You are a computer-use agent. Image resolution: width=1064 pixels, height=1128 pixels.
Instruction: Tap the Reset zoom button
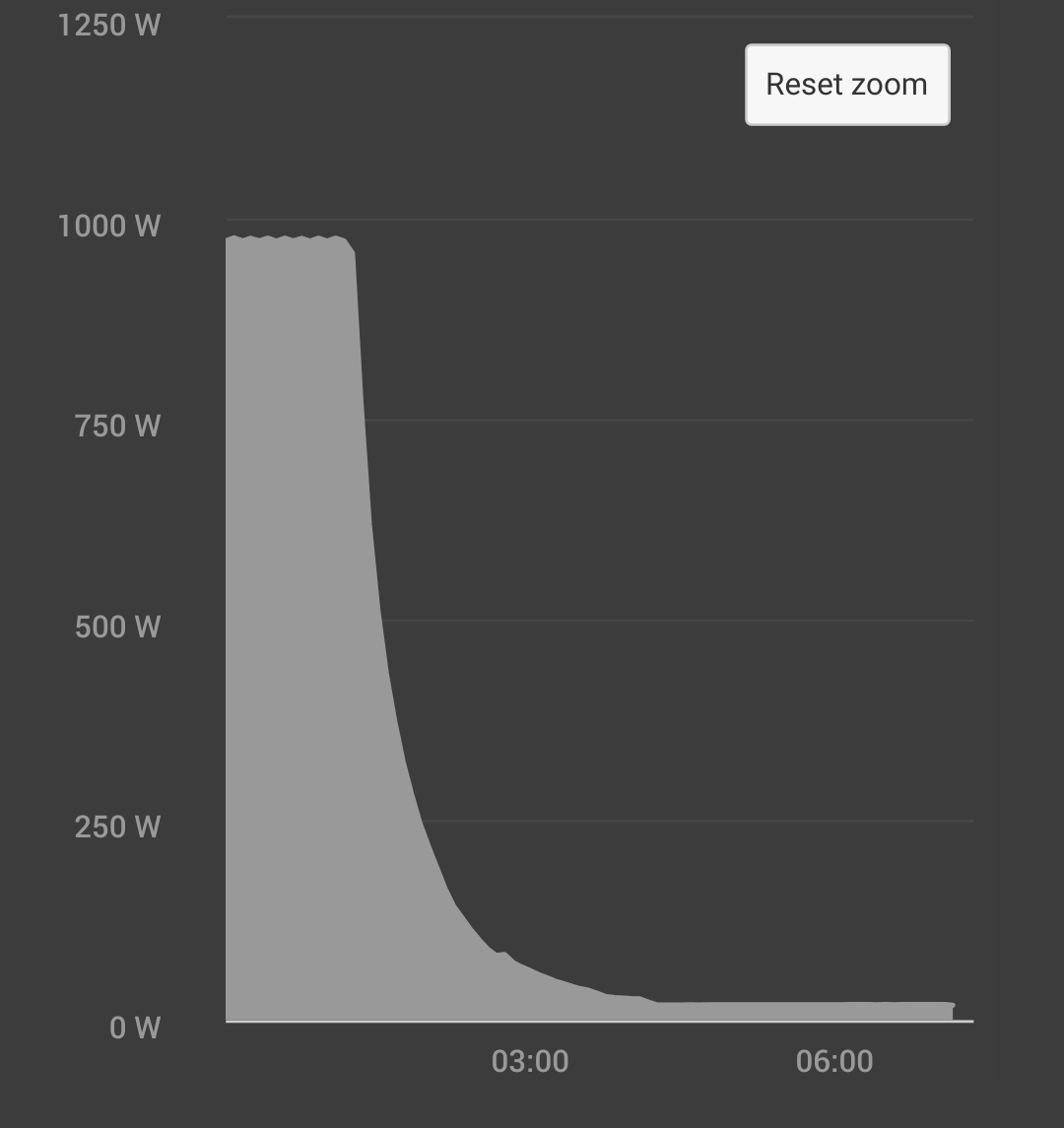(847, 85)
